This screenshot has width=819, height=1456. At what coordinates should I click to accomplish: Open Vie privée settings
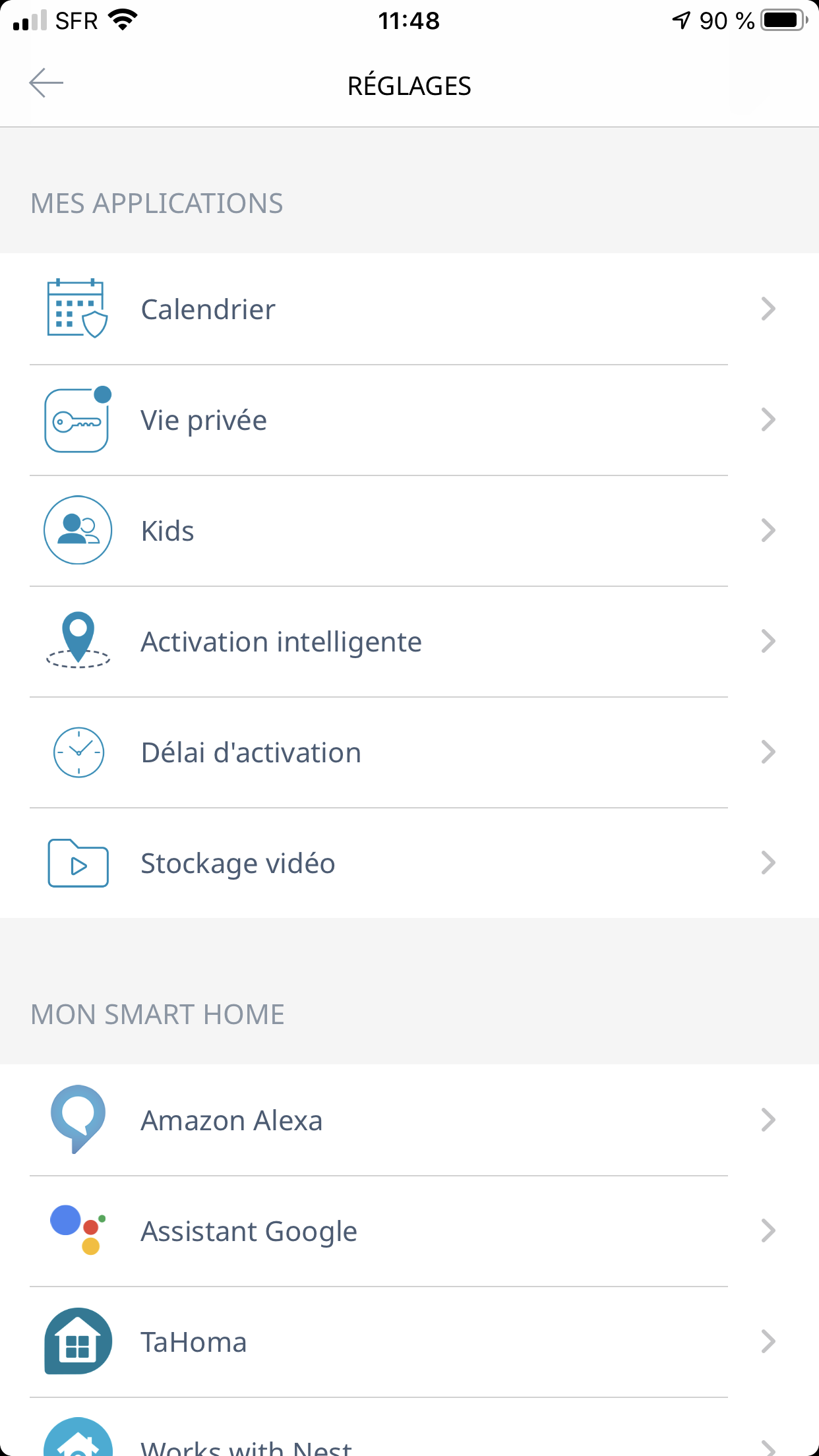[409, 420]
